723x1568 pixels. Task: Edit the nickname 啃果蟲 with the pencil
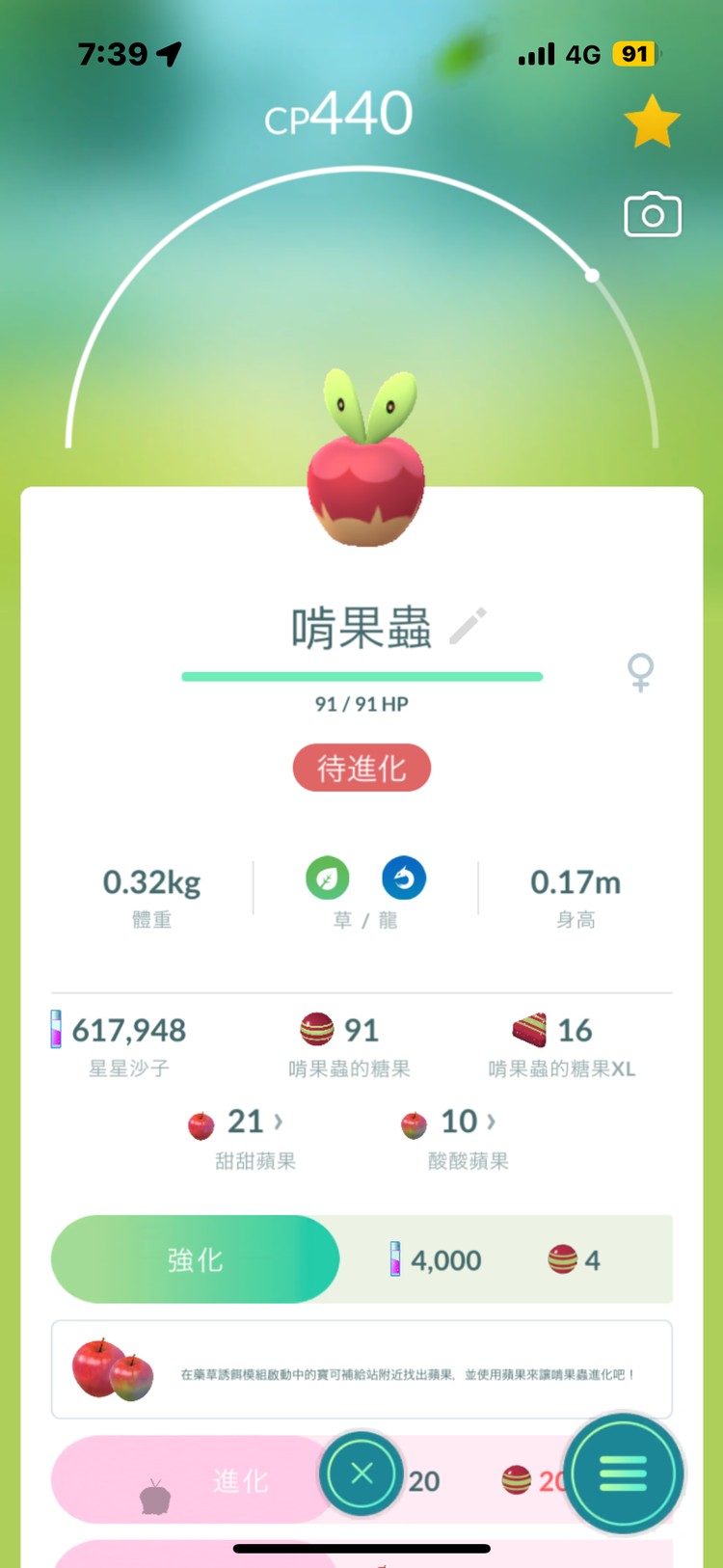469,626
